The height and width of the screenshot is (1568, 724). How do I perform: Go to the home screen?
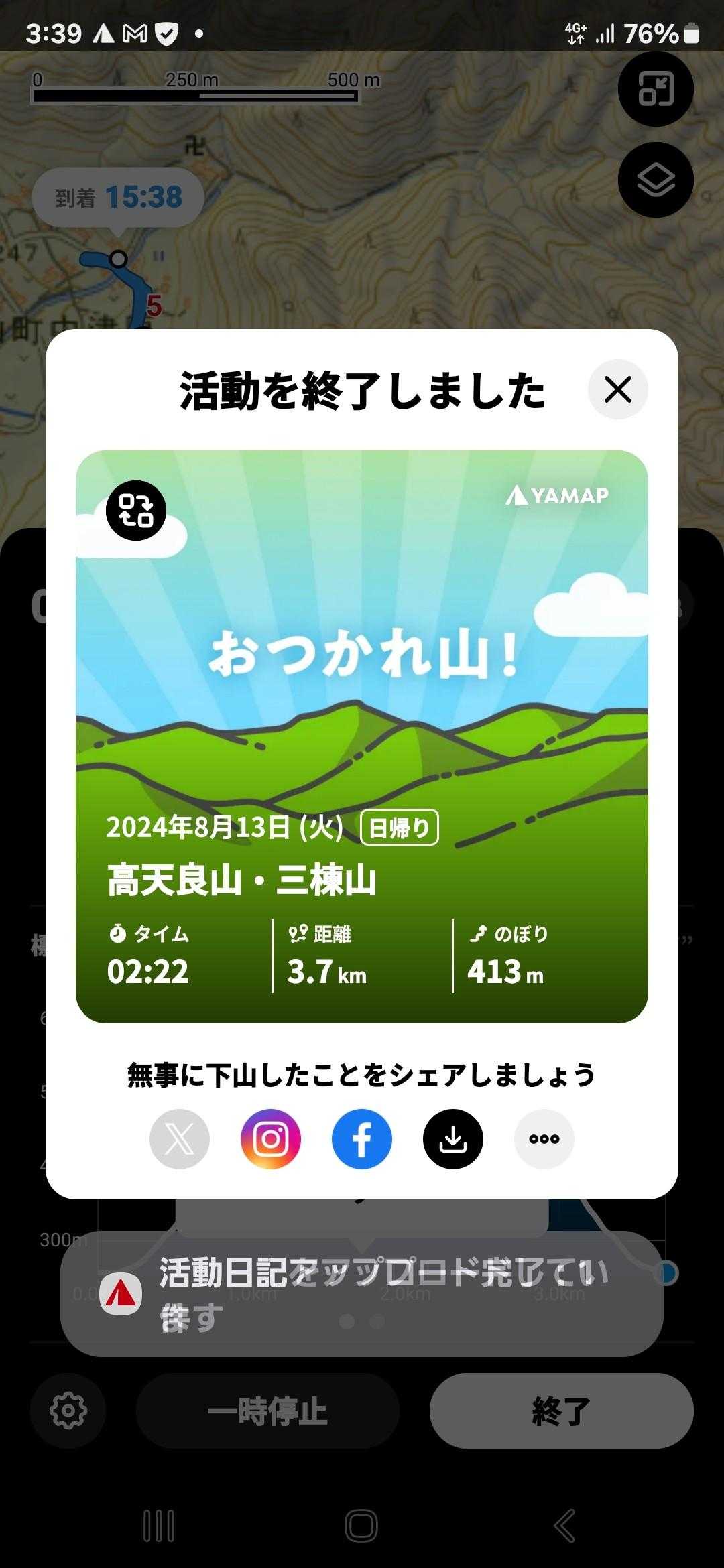[361, 1526]
